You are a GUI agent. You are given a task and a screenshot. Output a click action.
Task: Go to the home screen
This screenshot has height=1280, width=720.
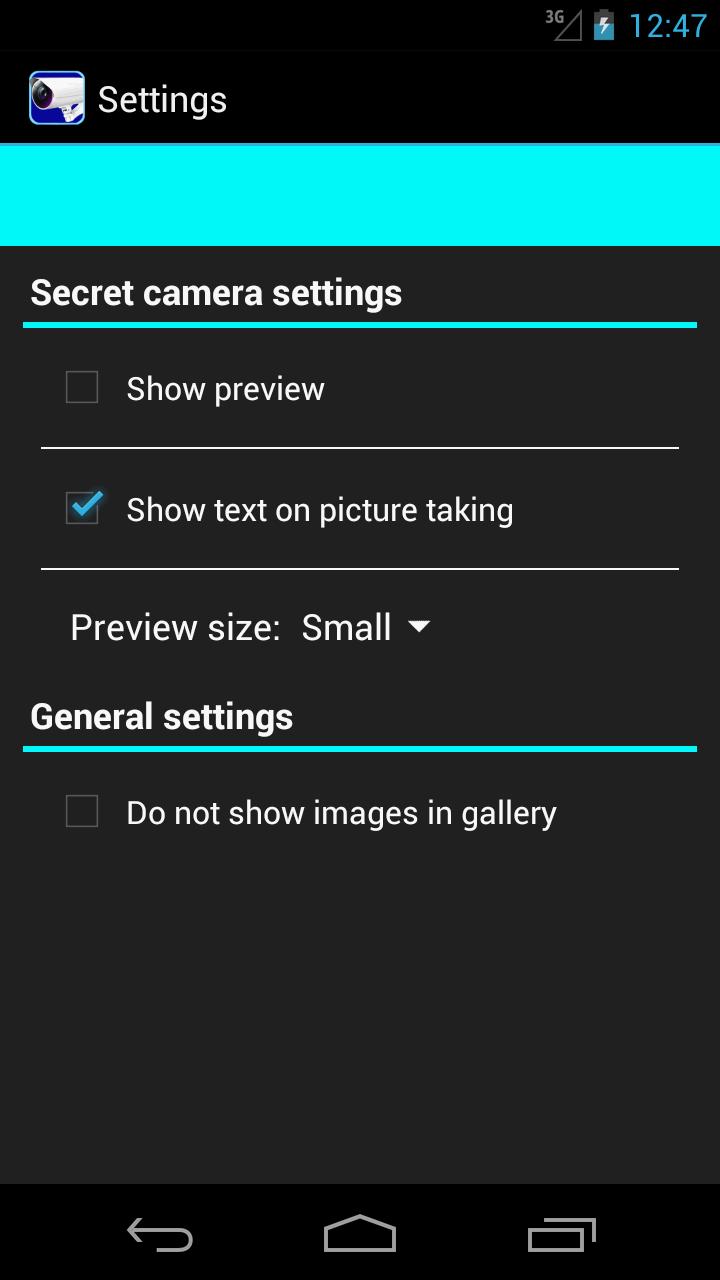point(360,1235)
